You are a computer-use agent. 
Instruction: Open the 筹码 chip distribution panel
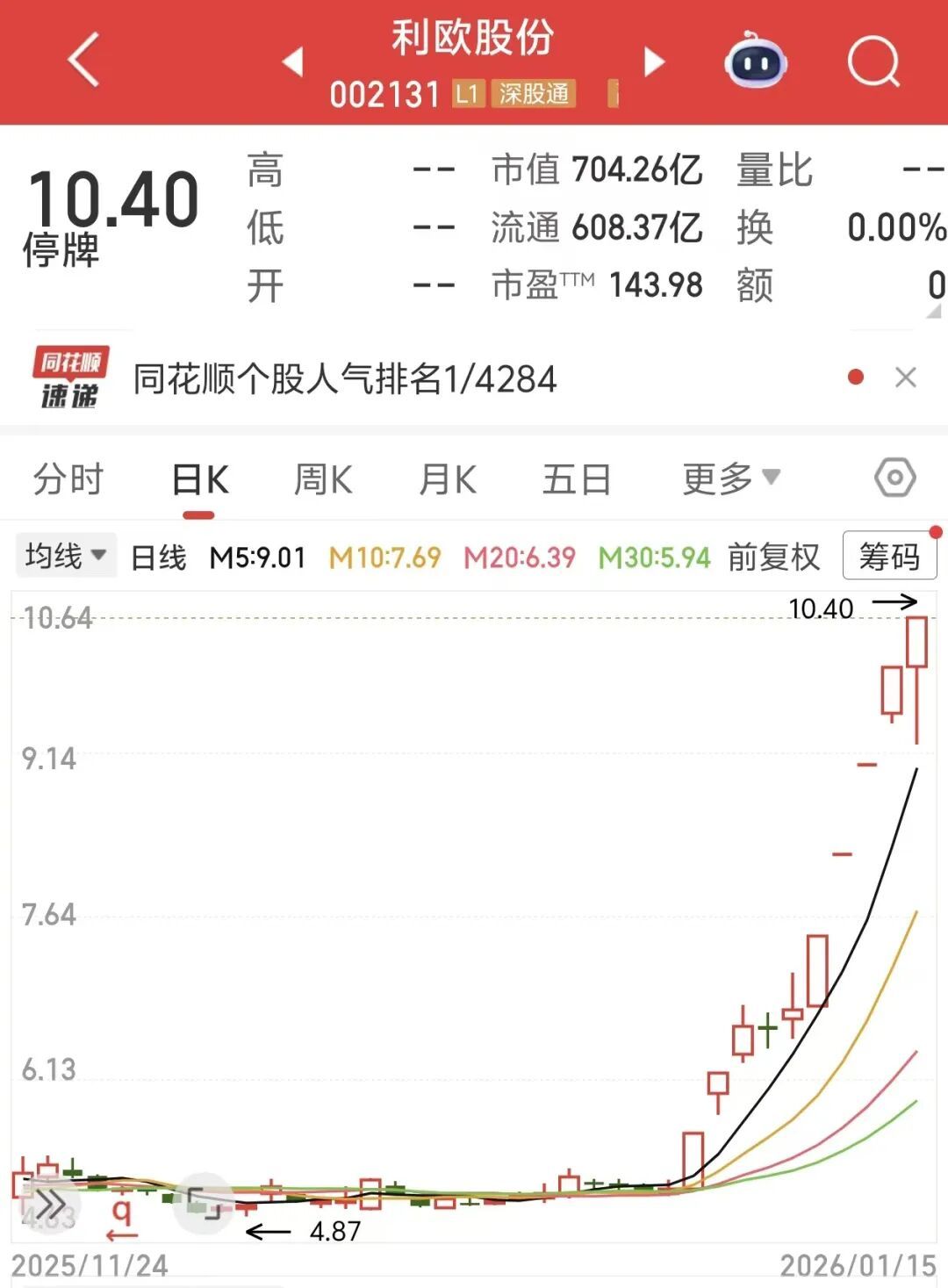pos(889,556)
